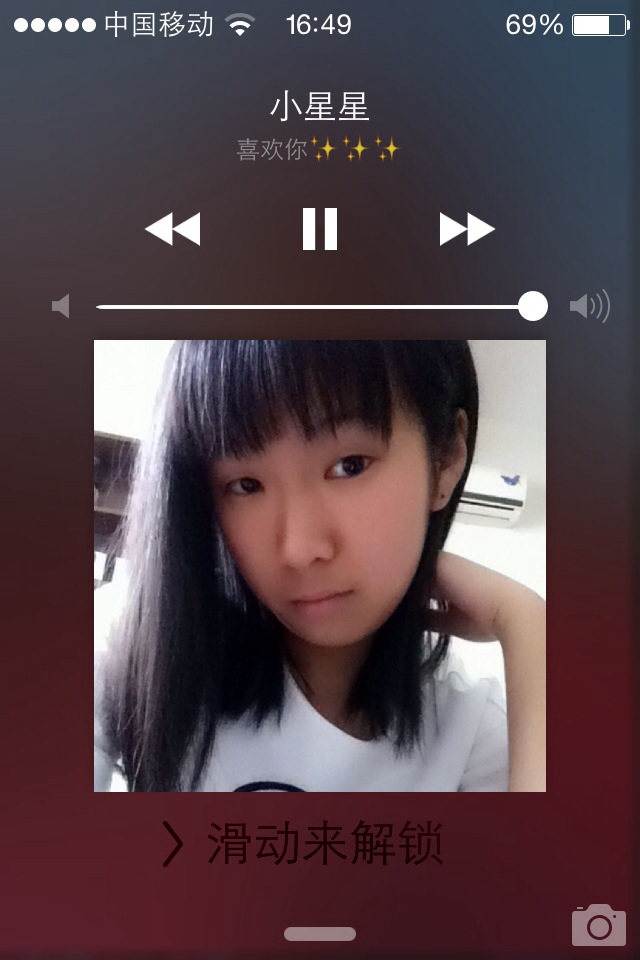640x960 pixels.
Task: Skip forward to the next track
Action: [x=467, y=229]
